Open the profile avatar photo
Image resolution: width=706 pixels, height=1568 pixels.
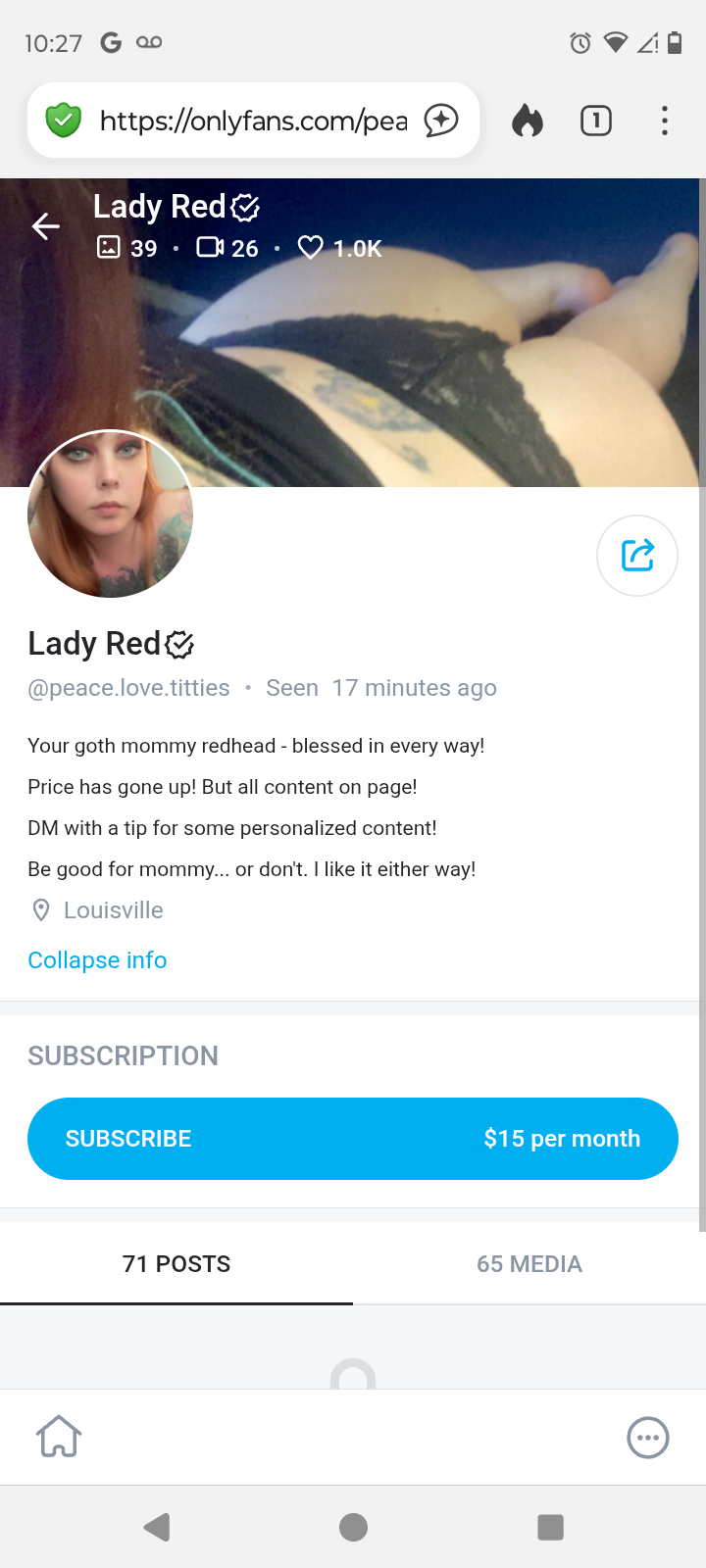(x=110, y=514)
